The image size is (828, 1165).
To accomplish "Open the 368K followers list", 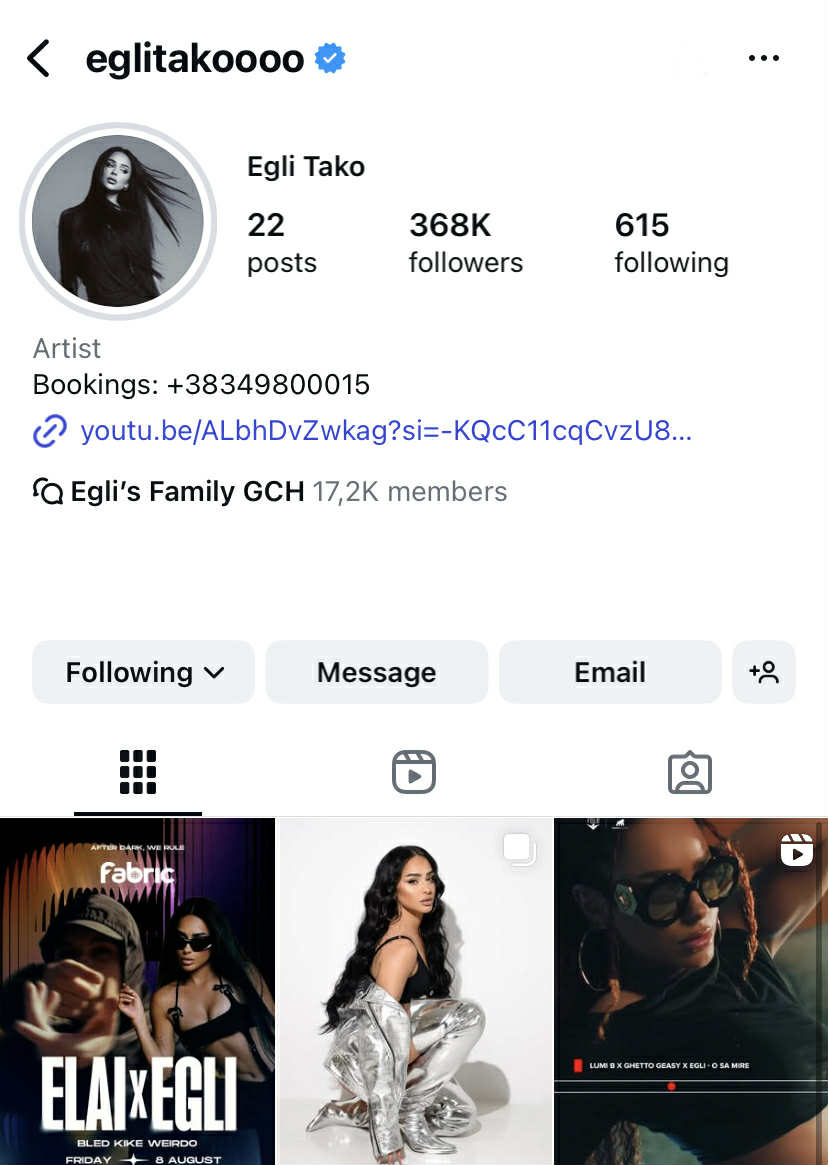I will coord(465,243).
